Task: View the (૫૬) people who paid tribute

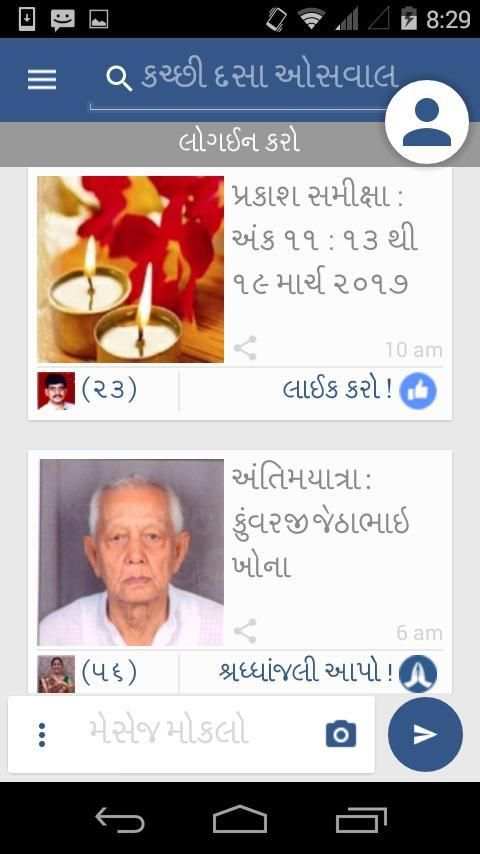Action: pyautogui.click(x=88, y=674)
